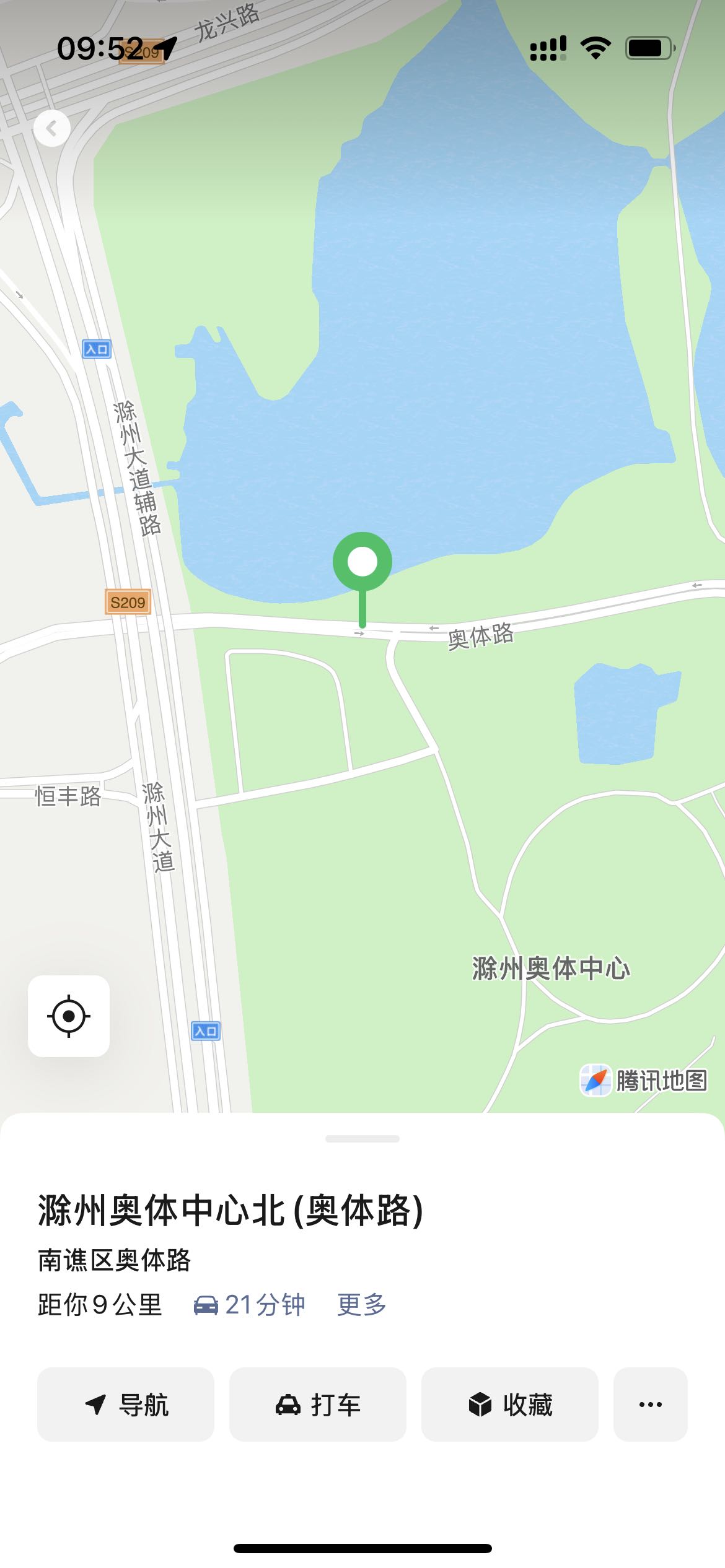Hail a ride with the 打车 button

tap(317, 1405)
